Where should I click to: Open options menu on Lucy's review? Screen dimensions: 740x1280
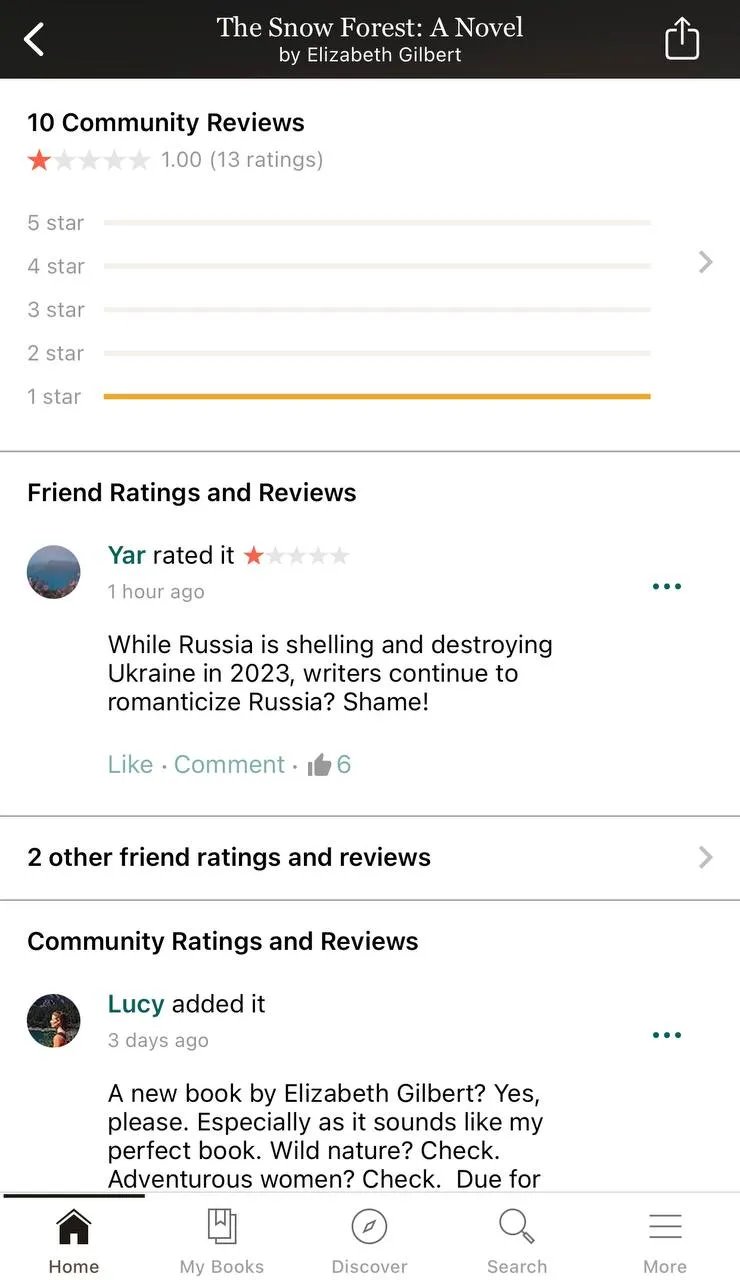point(666,1034)
